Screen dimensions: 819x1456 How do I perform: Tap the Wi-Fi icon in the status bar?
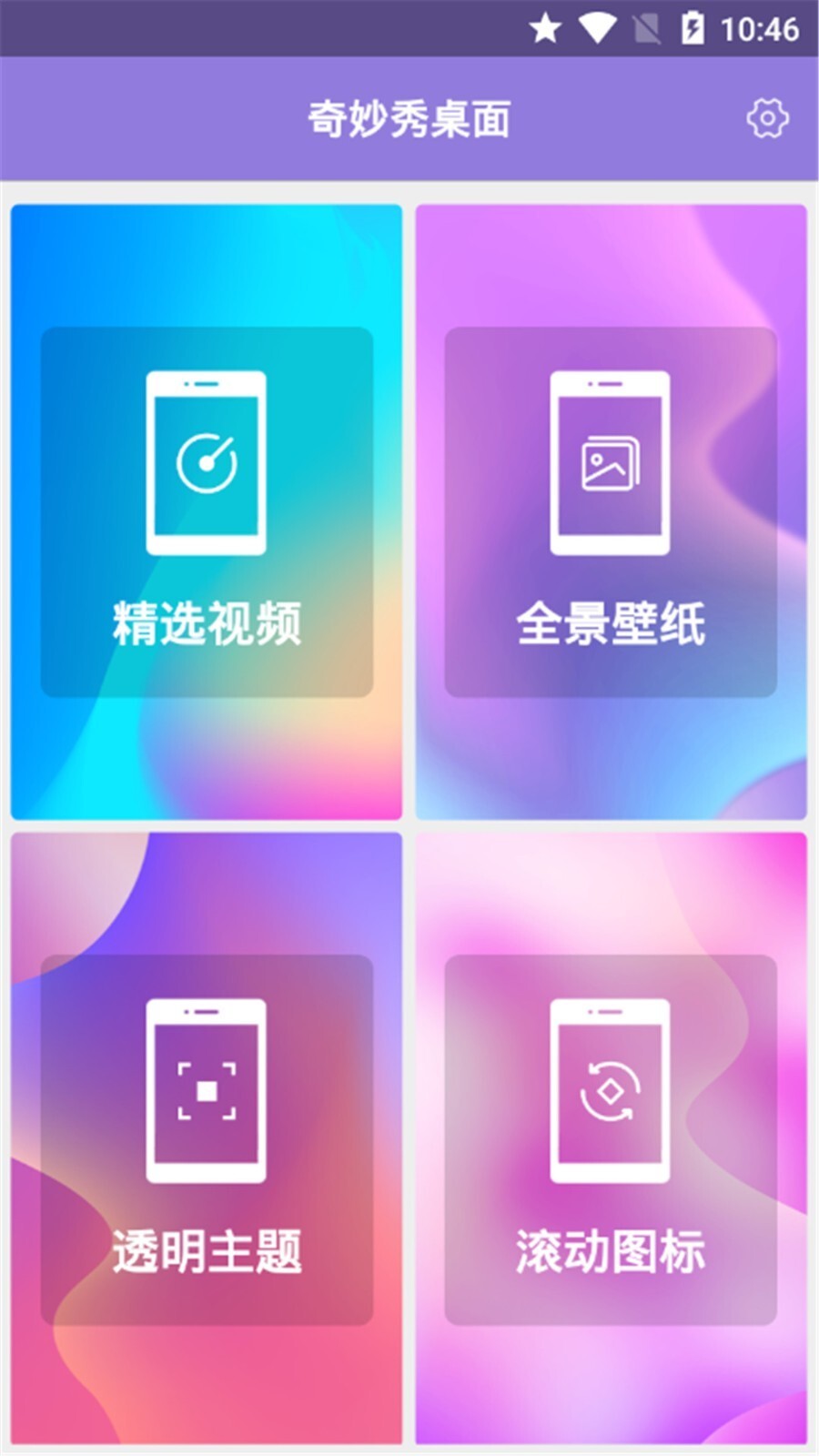coord(598,27)
